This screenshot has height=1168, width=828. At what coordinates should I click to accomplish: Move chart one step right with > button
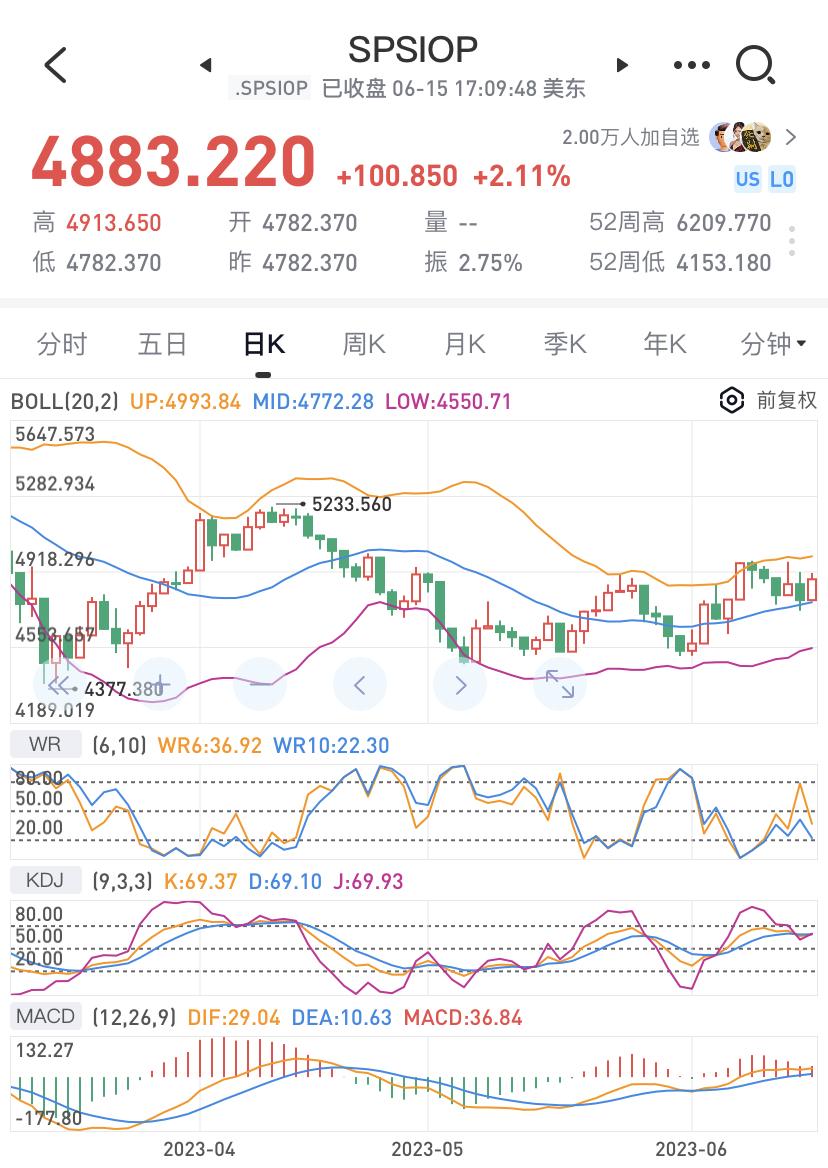coord(460,685)
